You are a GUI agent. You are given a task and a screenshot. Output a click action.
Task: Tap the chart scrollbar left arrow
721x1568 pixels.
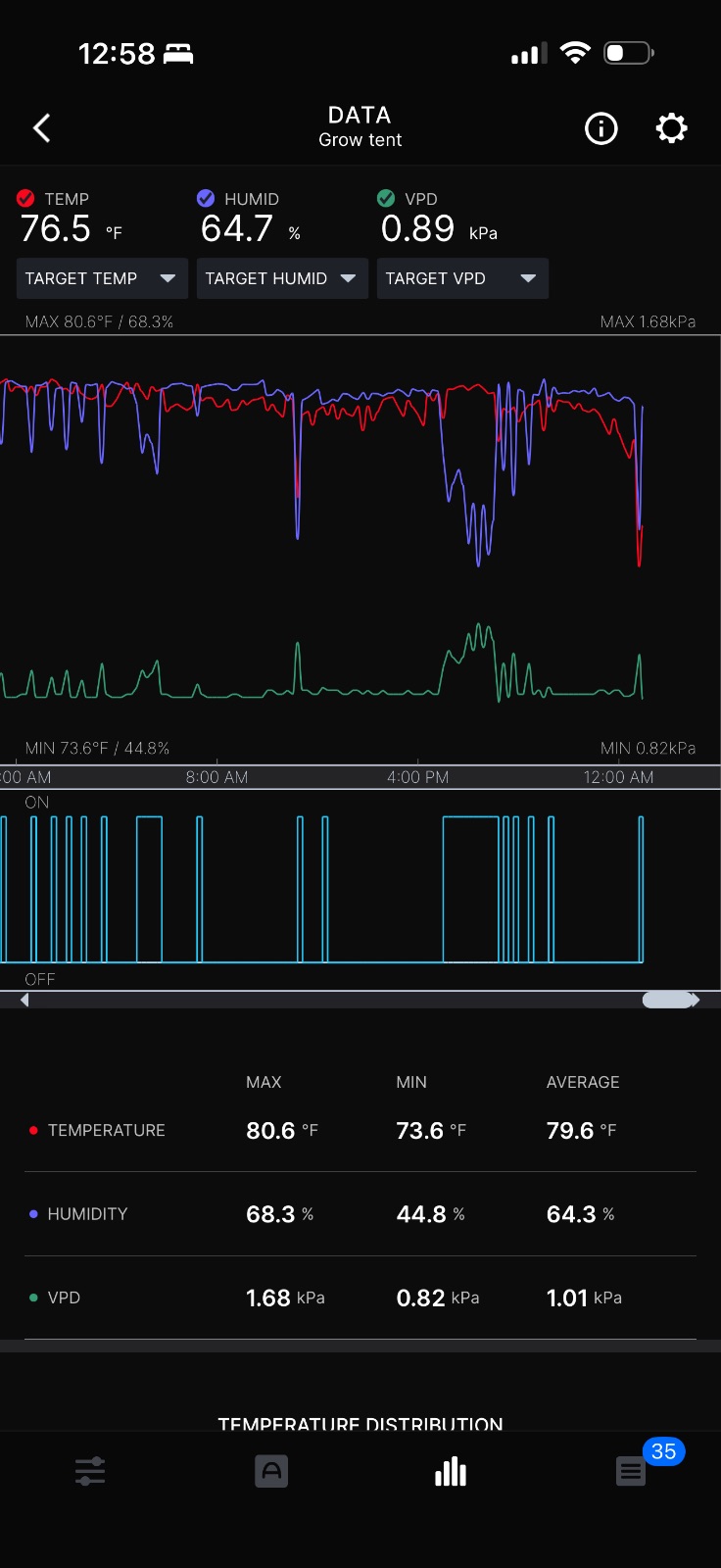[24, 1000]
